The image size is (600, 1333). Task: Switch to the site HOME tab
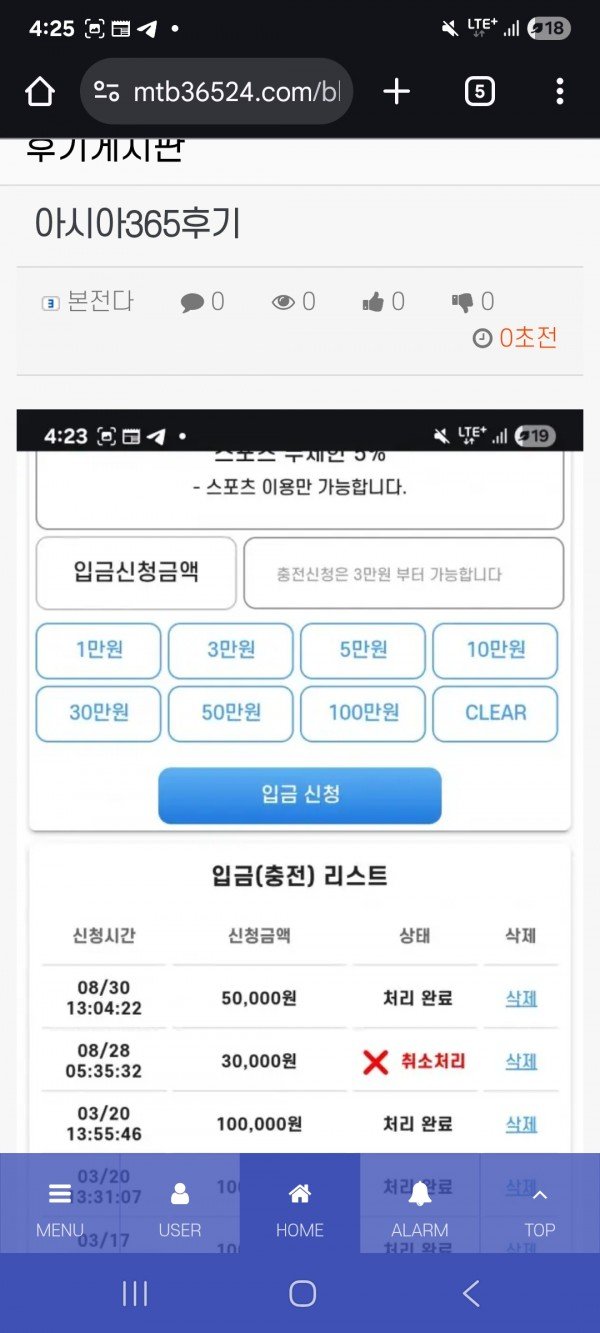300,1206
